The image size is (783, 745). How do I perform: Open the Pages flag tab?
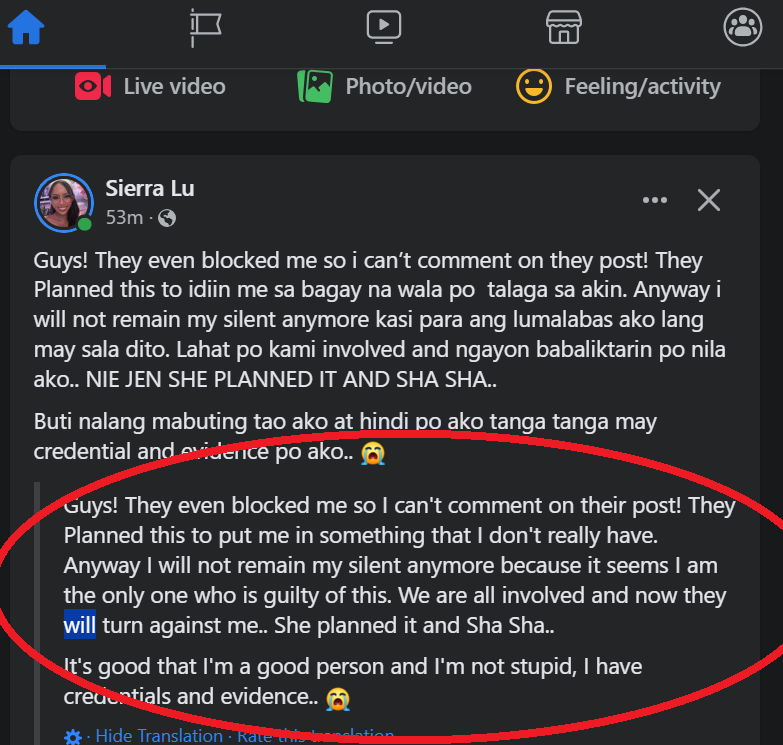[205, 27]
